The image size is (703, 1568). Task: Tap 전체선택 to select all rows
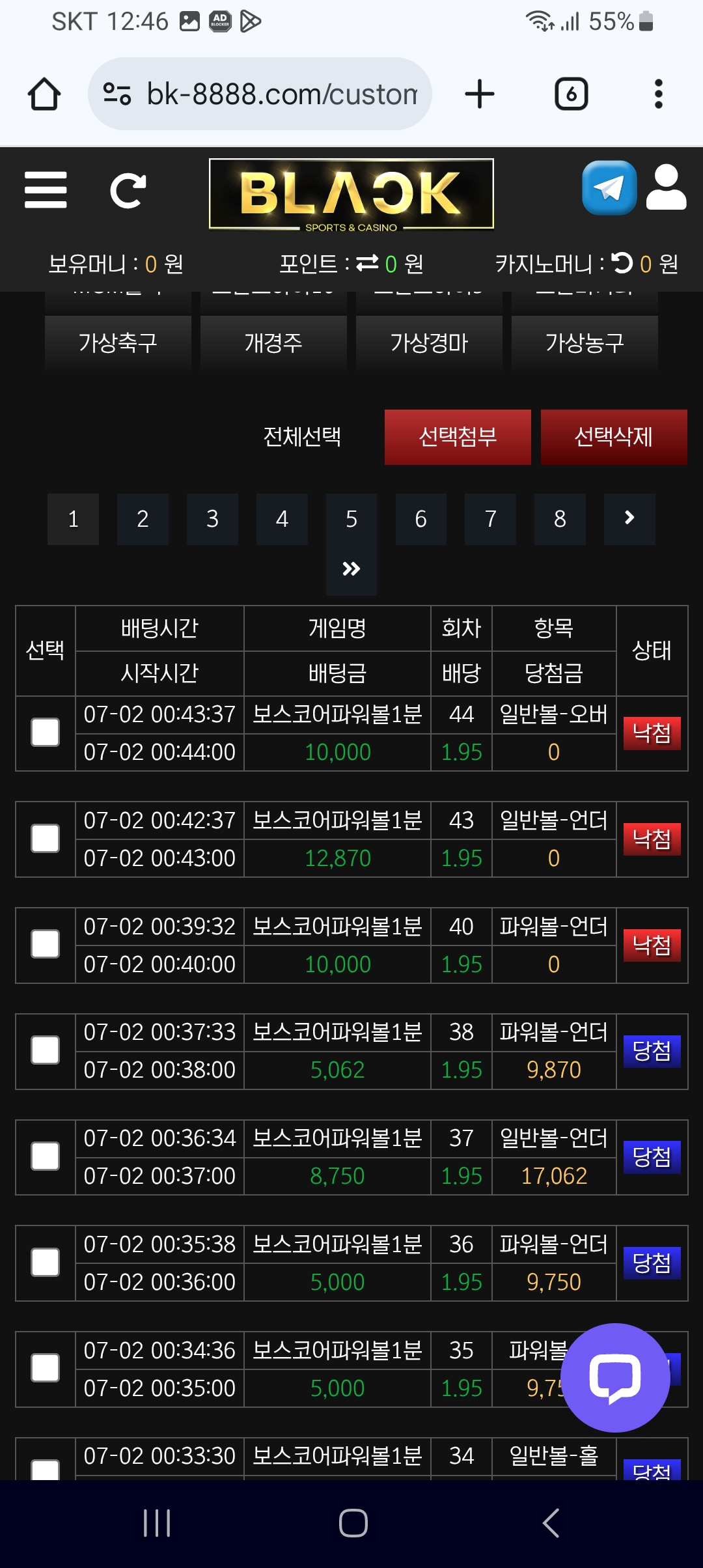302,436
